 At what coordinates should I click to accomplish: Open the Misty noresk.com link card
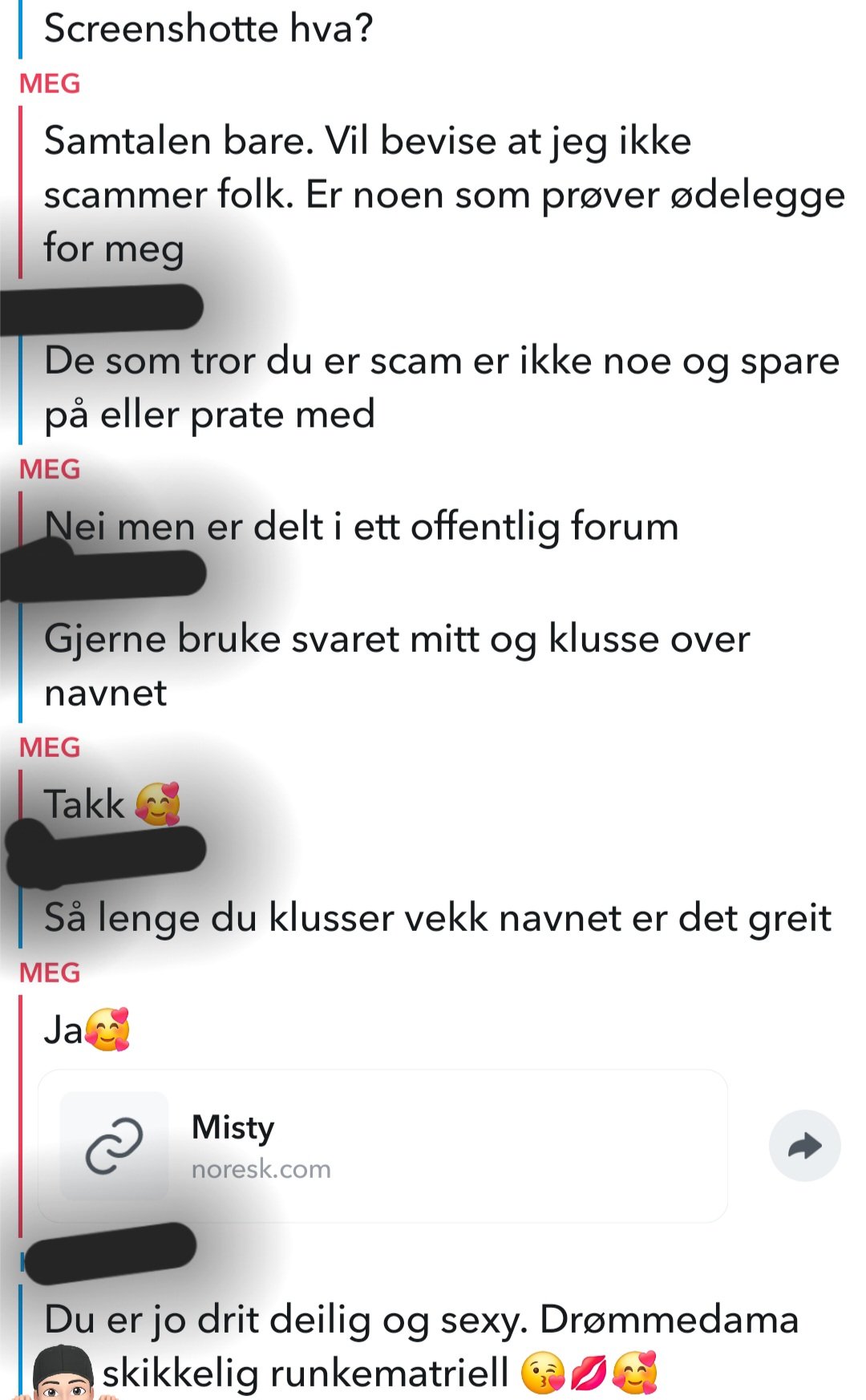[382, 1146]
